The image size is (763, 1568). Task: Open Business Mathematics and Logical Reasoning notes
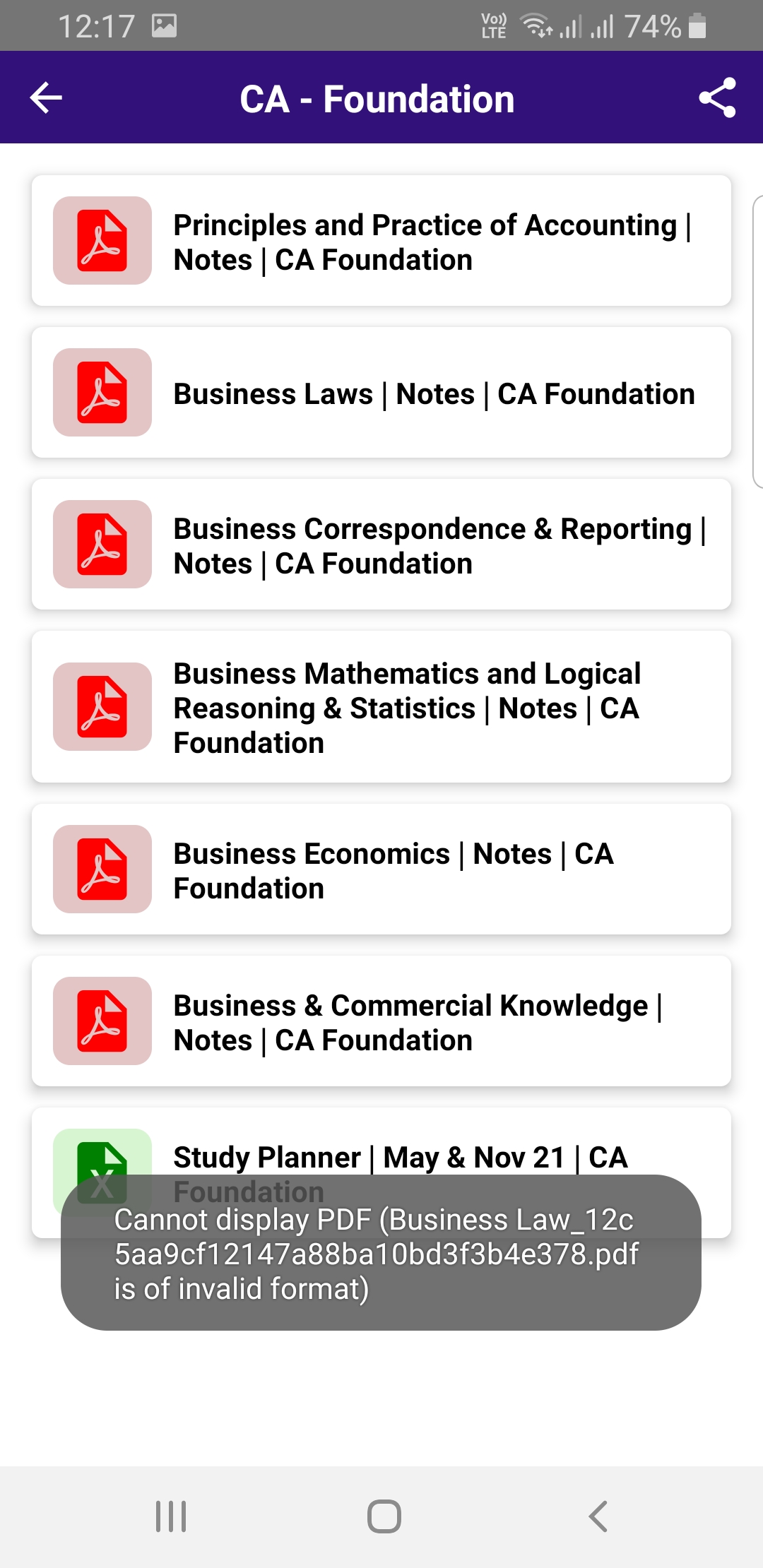381,707
